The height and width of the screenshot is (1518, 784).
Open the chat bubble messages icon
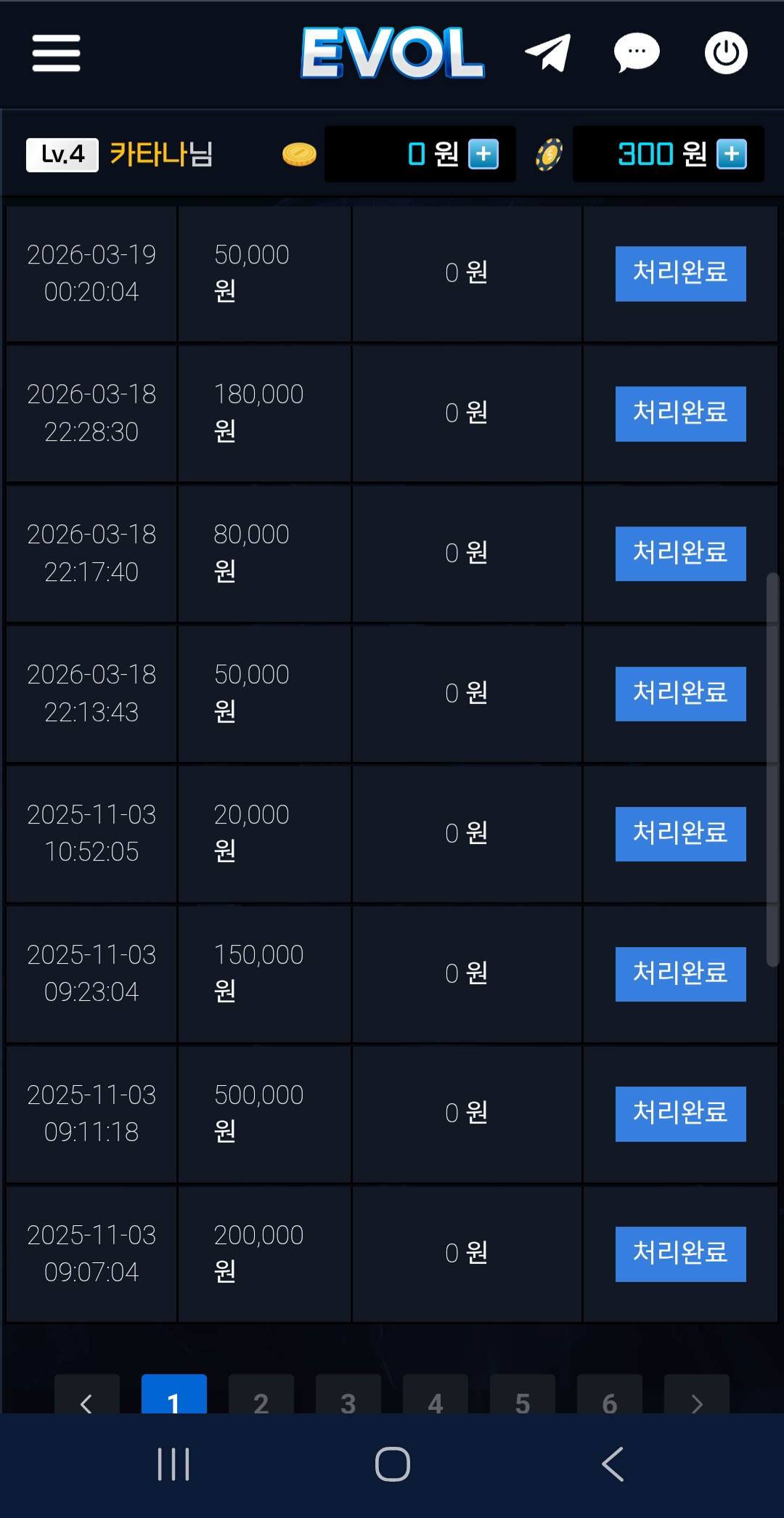(637, 53)
